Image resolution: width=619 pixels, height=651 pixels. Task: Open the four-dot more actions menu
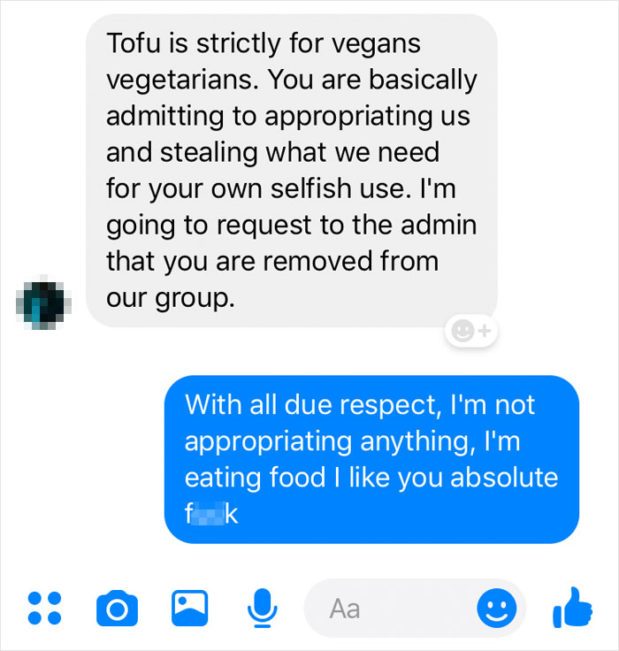click(x=44, y=607)
